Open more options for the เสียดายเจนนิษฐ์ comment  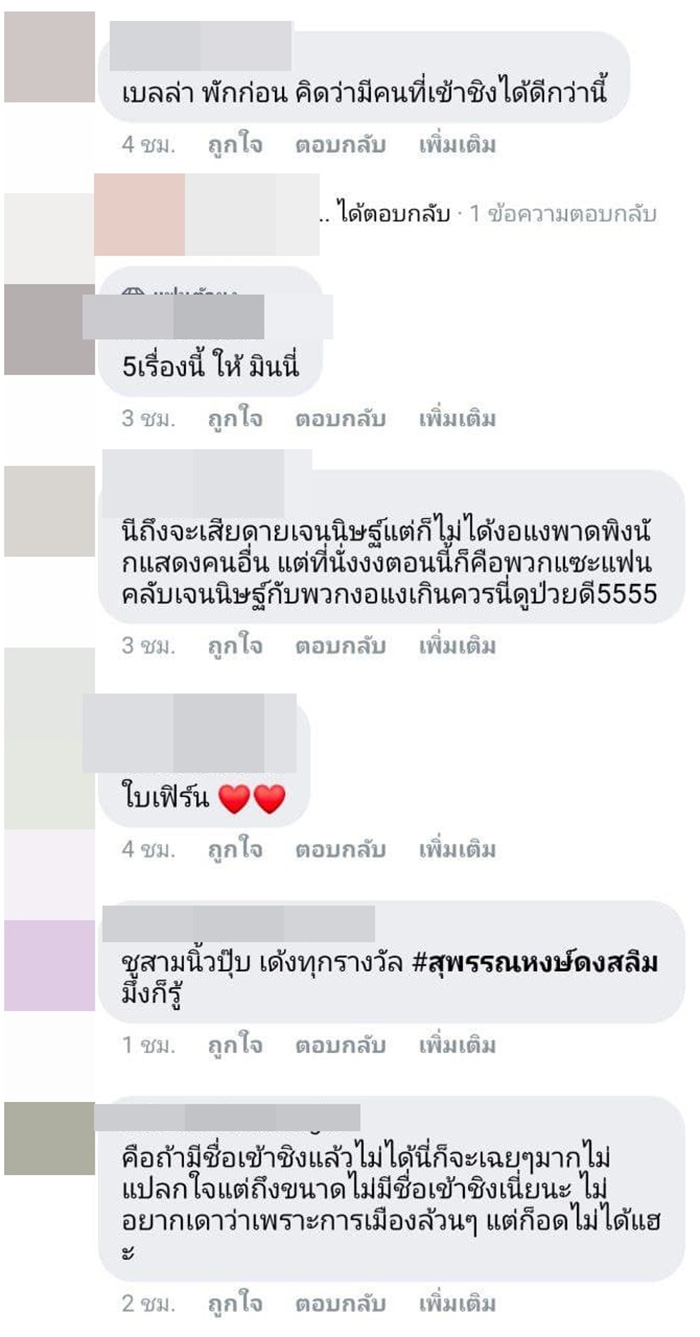click(x=457, y=646)
